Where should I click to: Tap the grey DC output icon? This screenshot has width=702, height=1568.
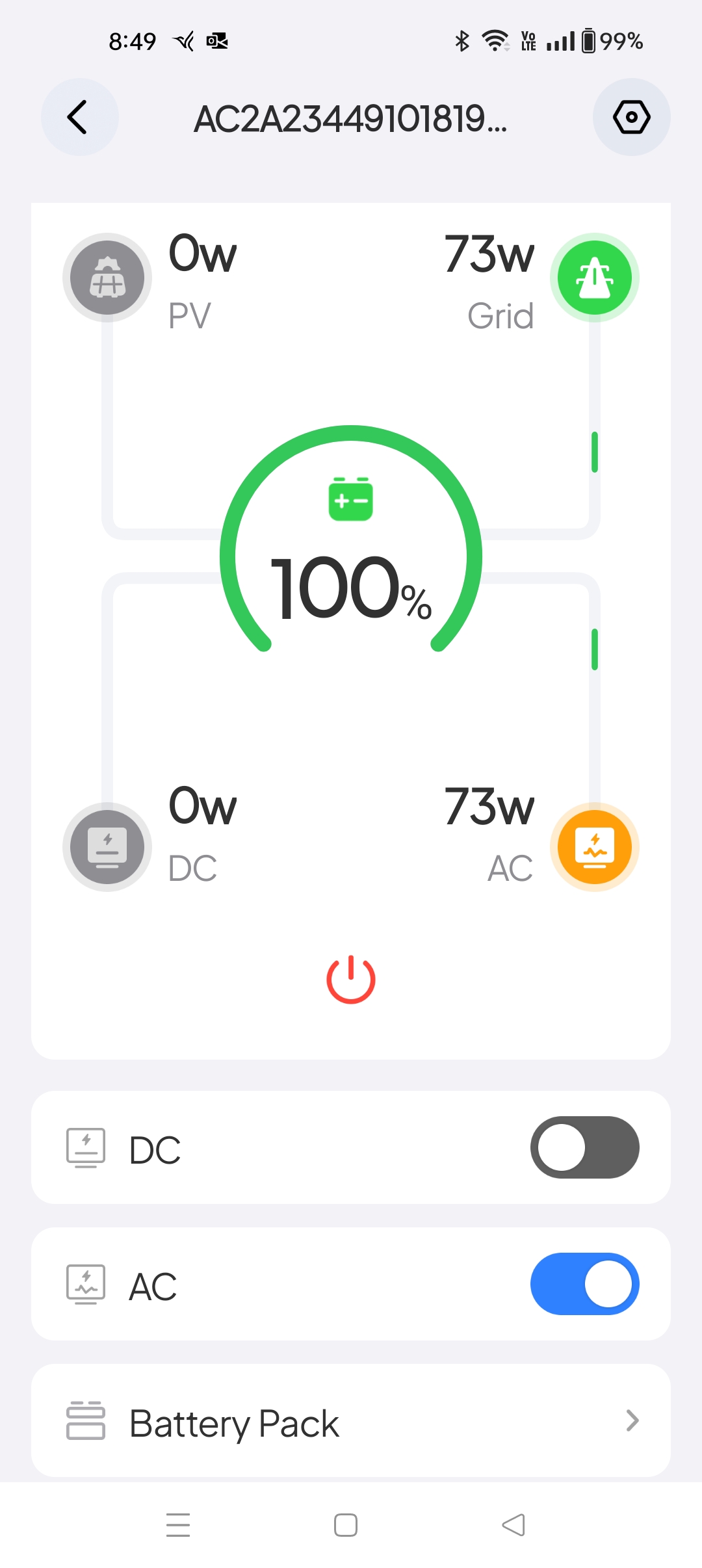click(x=107, y=847)
